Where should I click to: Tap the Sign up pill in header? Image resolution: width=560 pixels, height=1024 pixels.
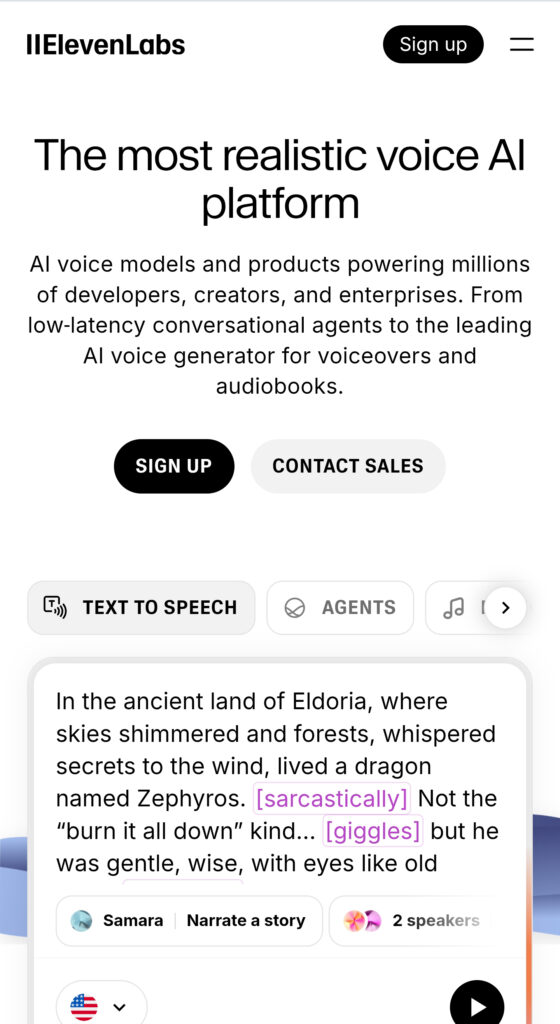(x=433, y=44)
